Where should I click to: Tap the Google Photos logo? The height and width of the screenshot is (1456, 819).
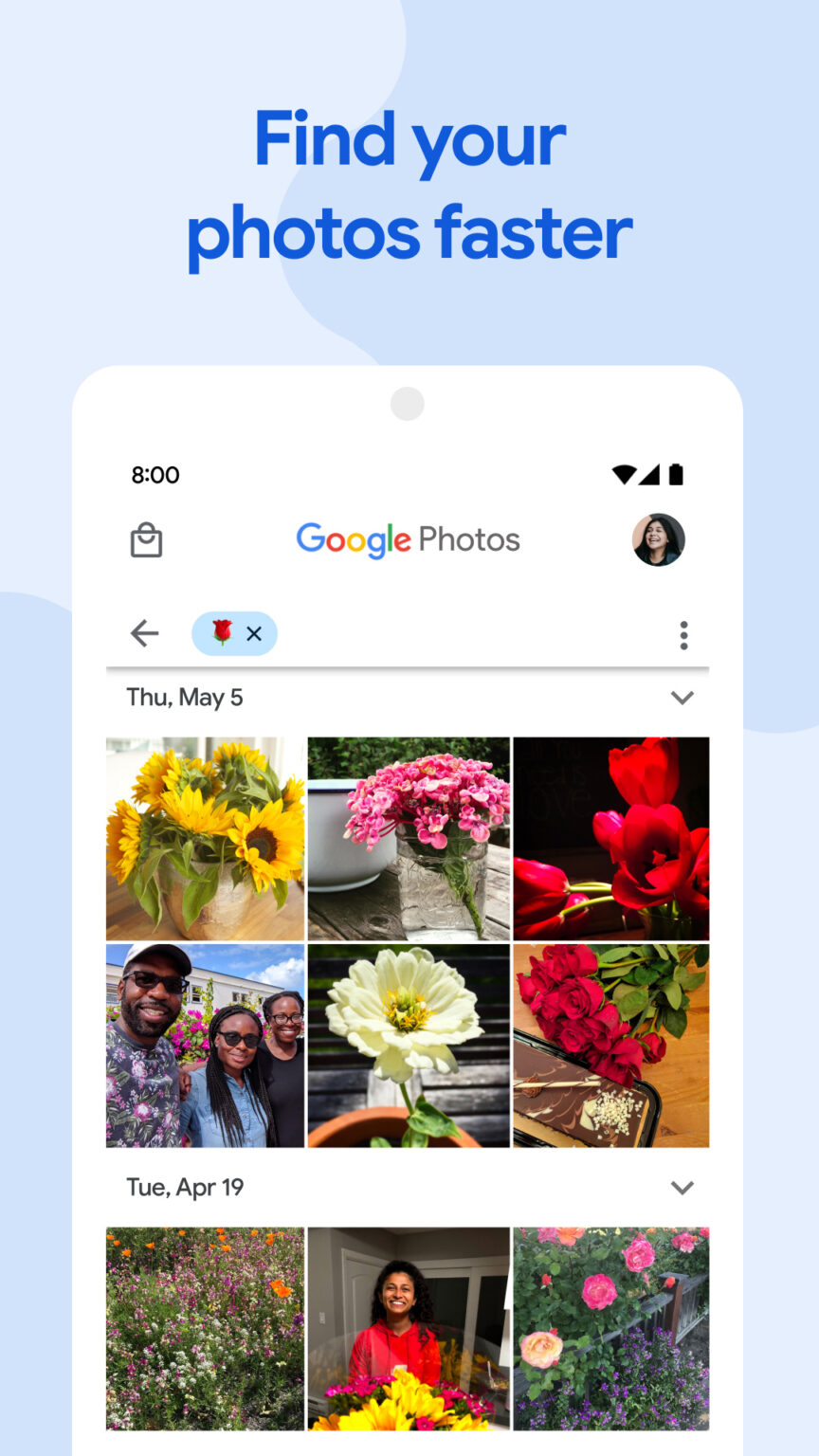[x=408, y=539]
